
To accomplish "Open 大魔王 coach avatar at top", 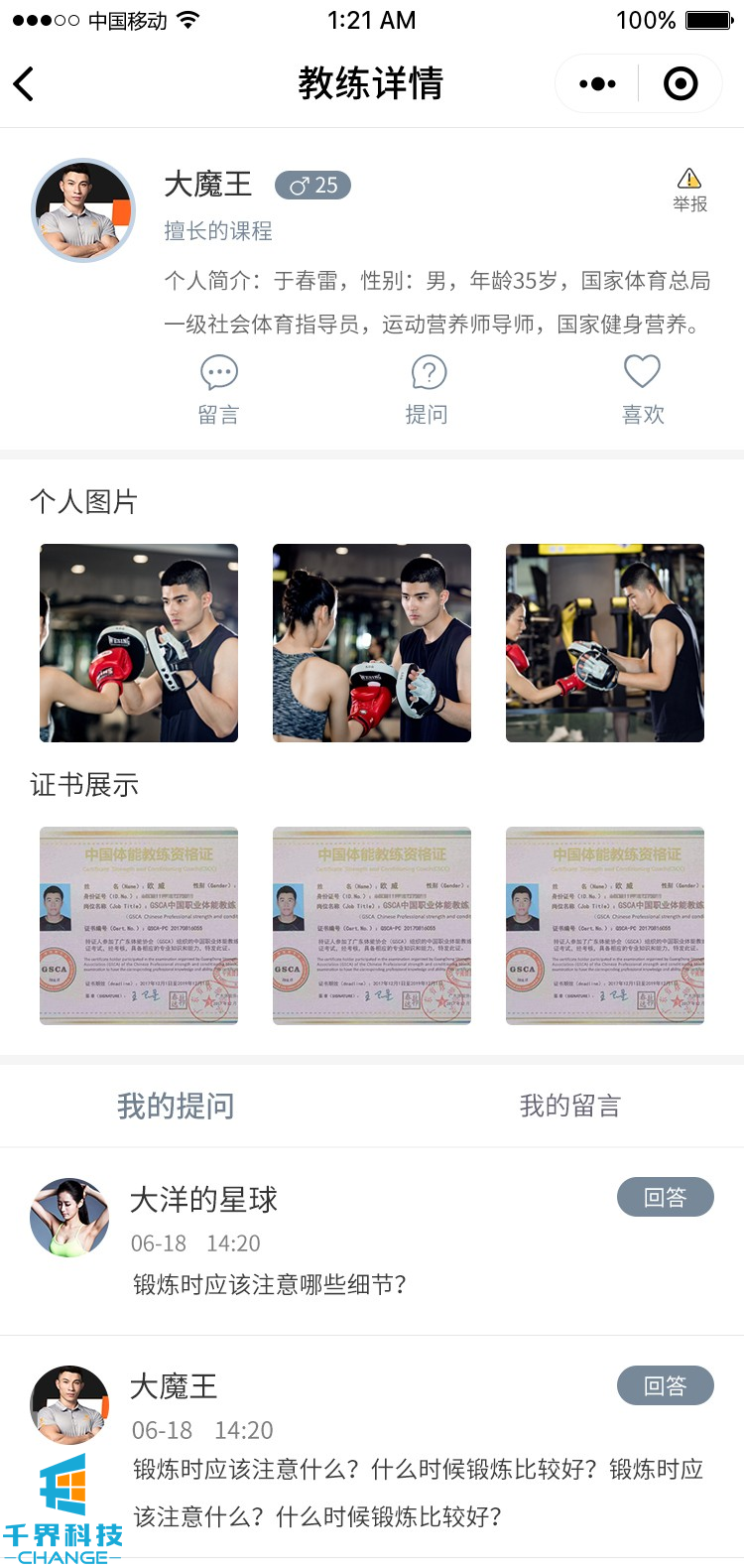I will coord(83,210).
